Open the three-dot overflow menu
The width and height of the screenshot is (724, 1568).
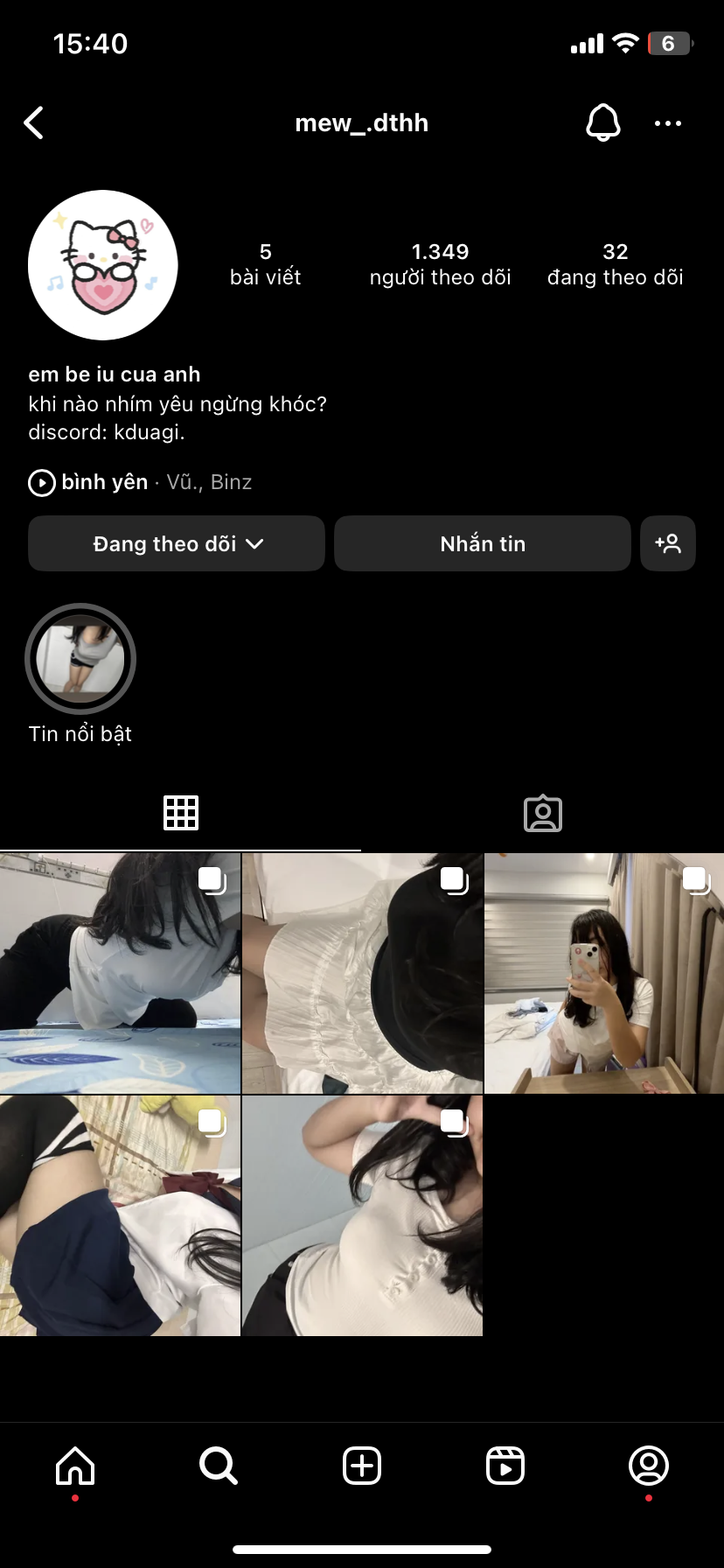(x=668, y=123)
